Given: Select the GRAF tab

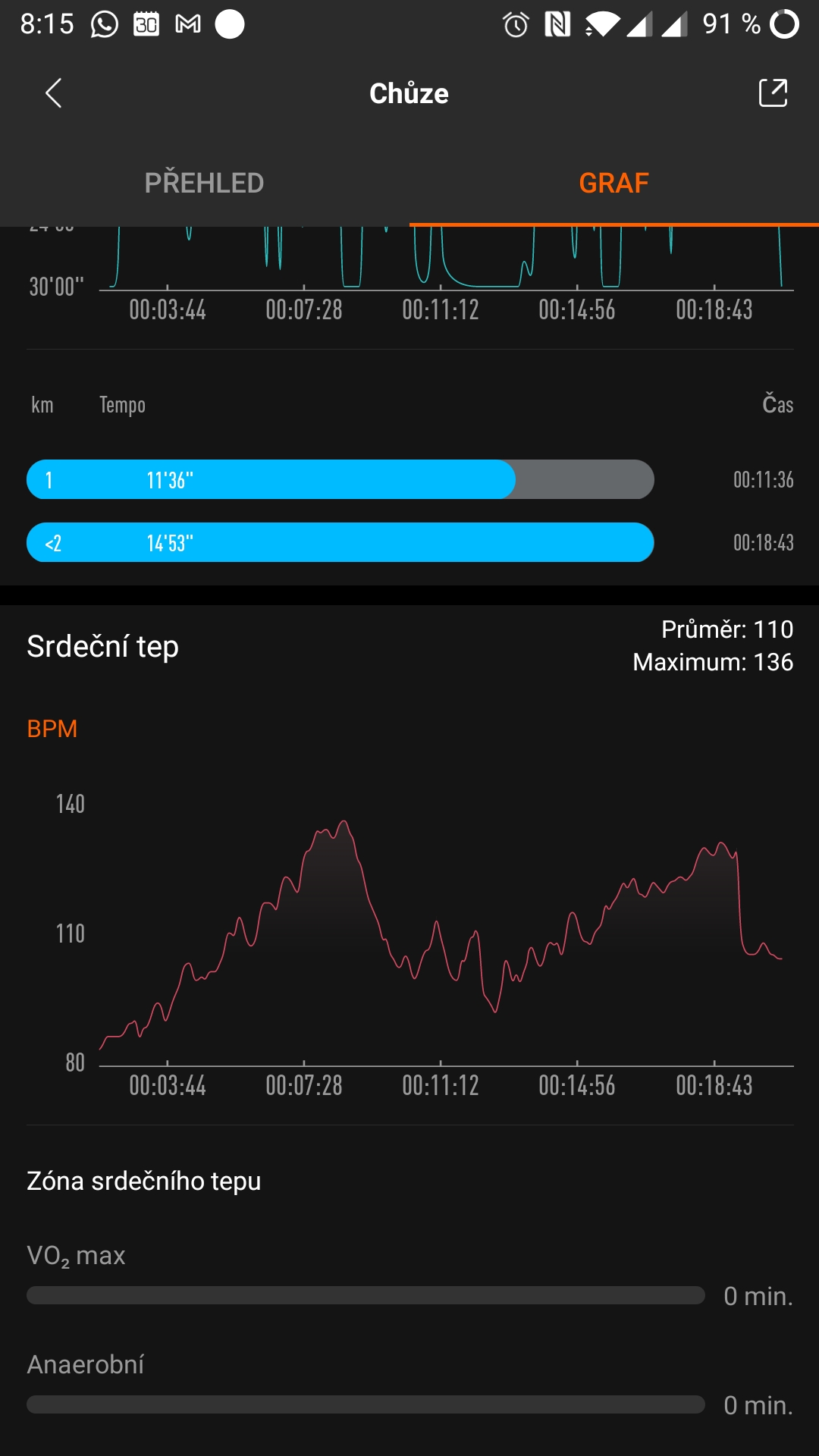Looking at the screenshot, I should coord(613,183).
